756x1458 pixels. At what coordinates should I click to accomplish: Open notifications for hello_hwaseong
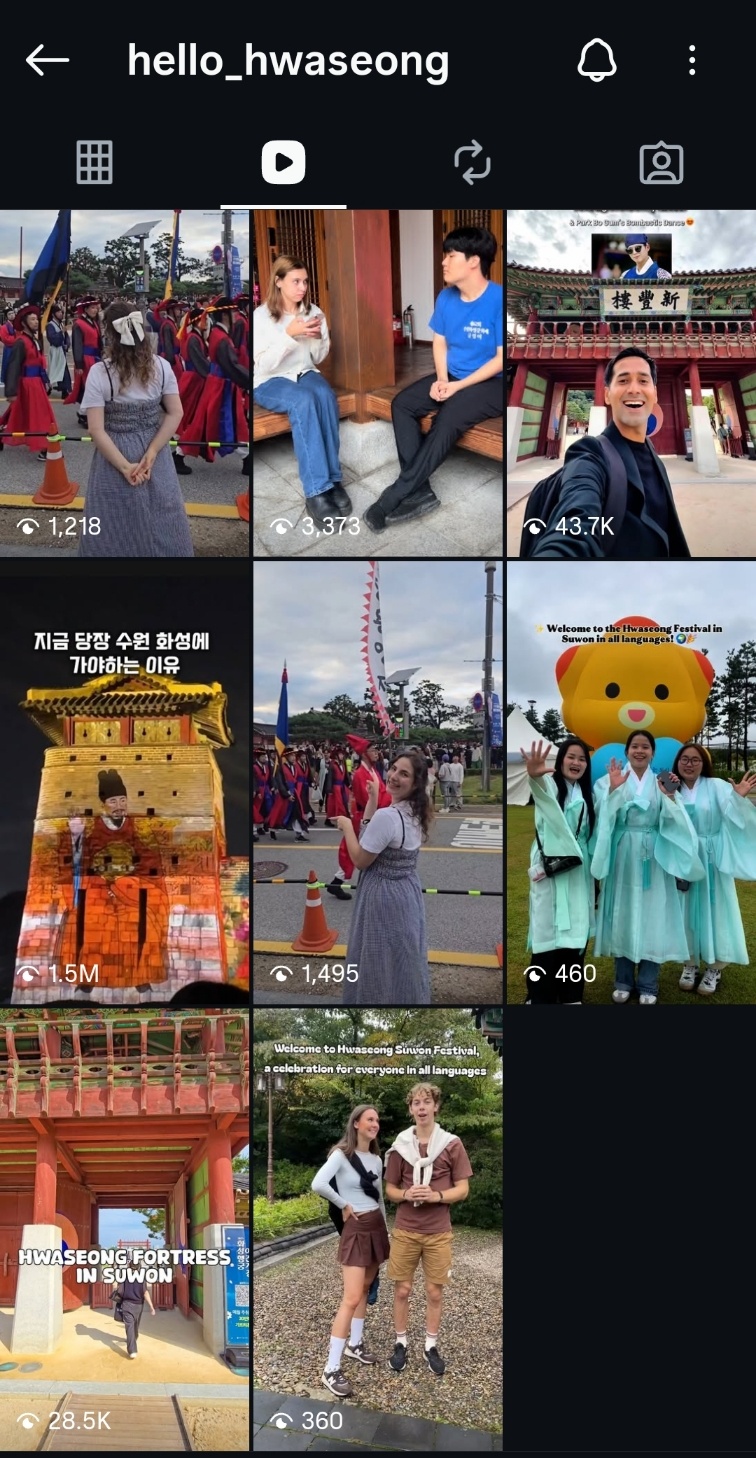click(597, 60)
